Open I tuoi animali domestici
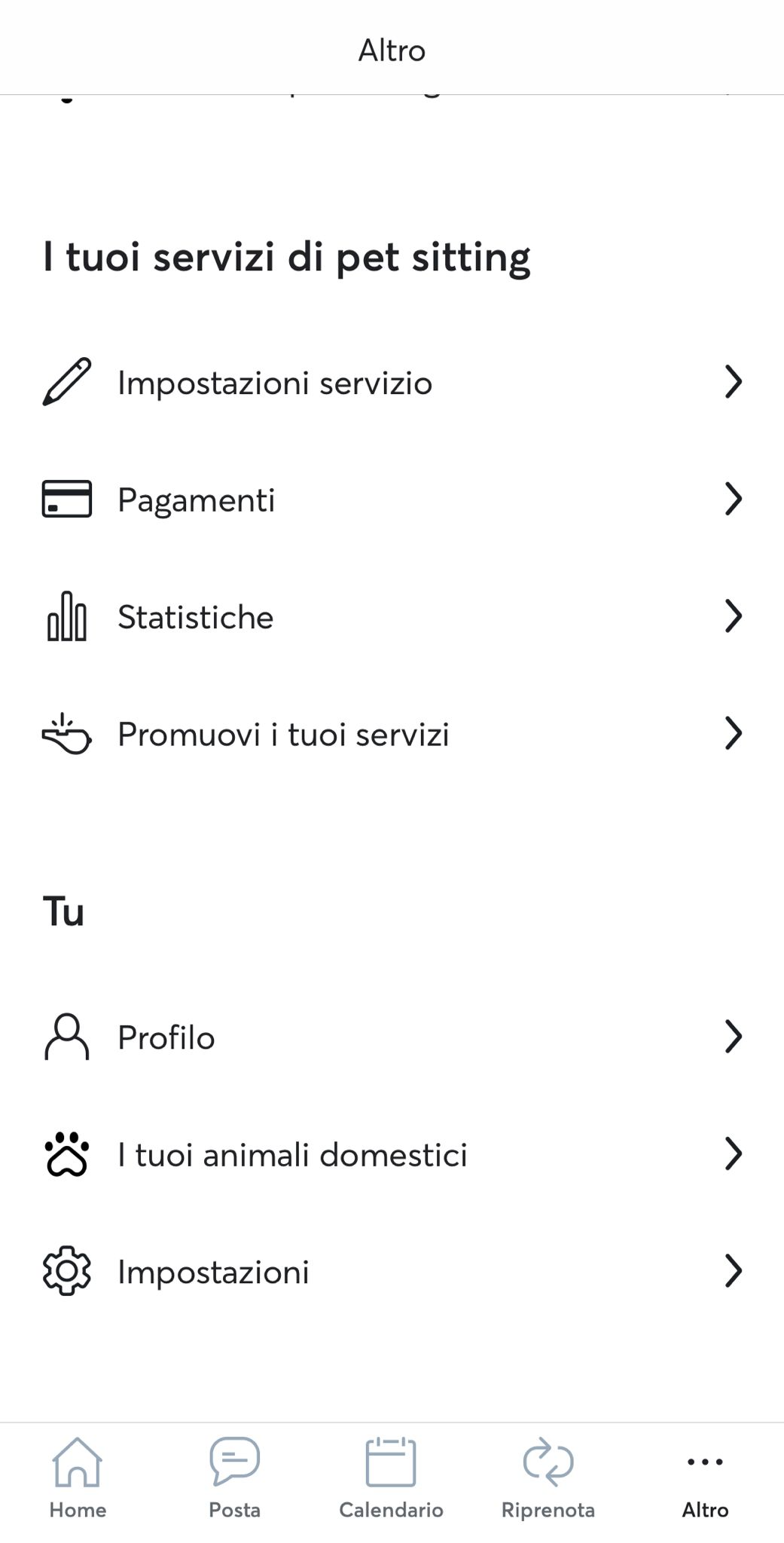 point(392,1154)
